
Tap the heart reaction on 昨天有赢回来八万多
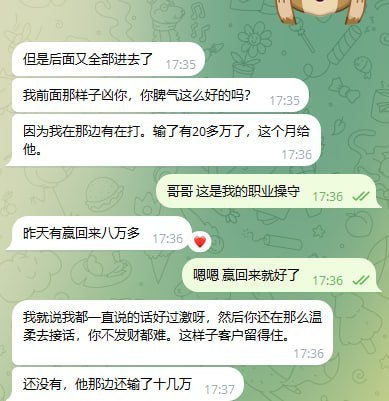pos(200,242)
